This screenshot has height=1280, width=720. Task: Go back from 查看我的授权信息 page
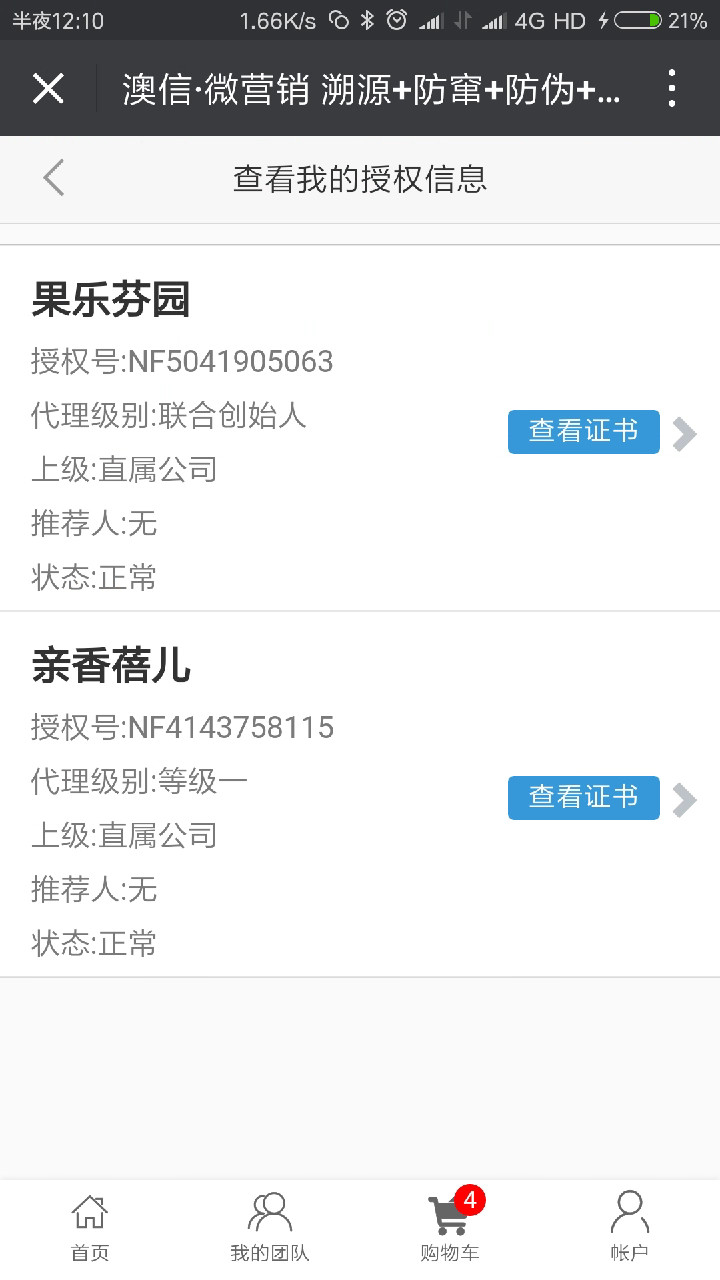pos(53,178)
